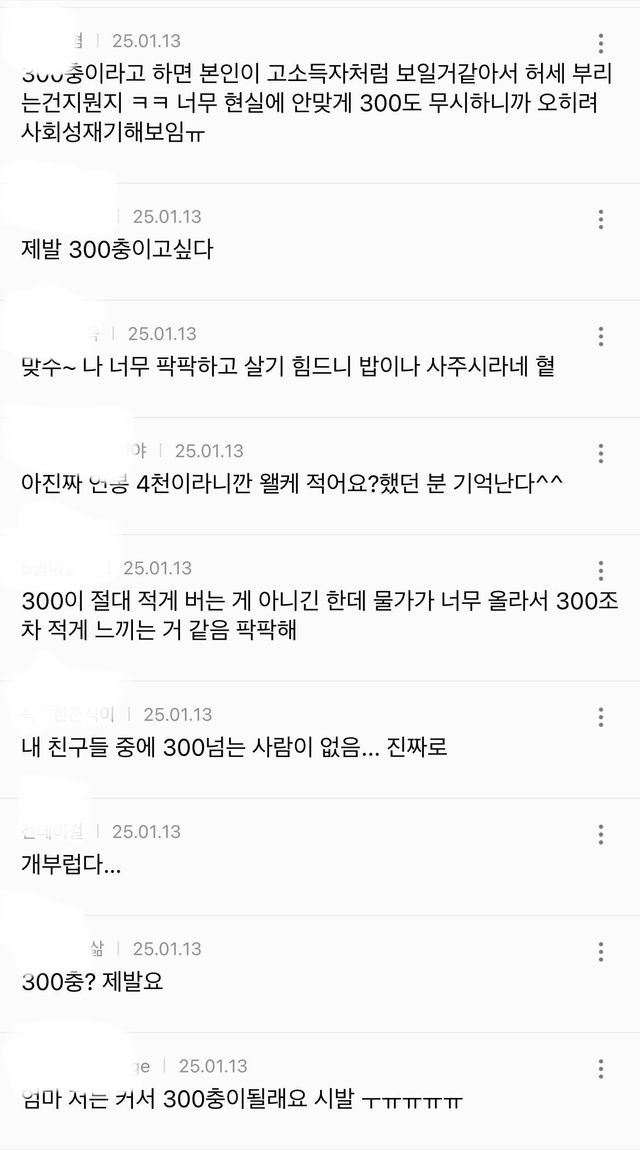Image resolution: width=640 pixels, height=1150 pixels.
Task: Tap the more icon next to "내 친구들 중에"
Action: pyautogui.click(x=600, y=716)
